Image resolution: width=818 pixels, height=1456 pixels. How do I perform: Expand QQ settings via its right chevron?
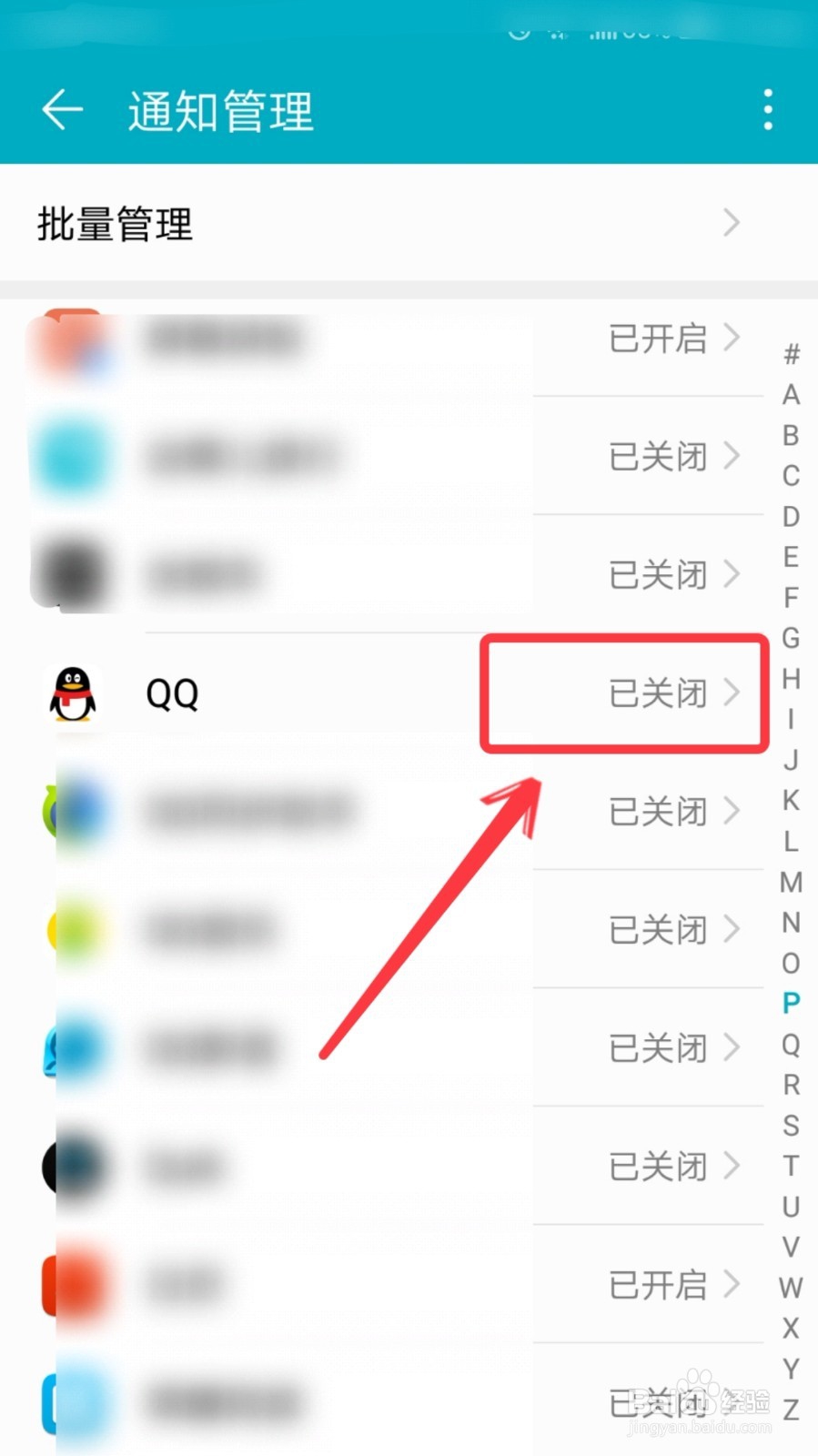pos(733,694)
